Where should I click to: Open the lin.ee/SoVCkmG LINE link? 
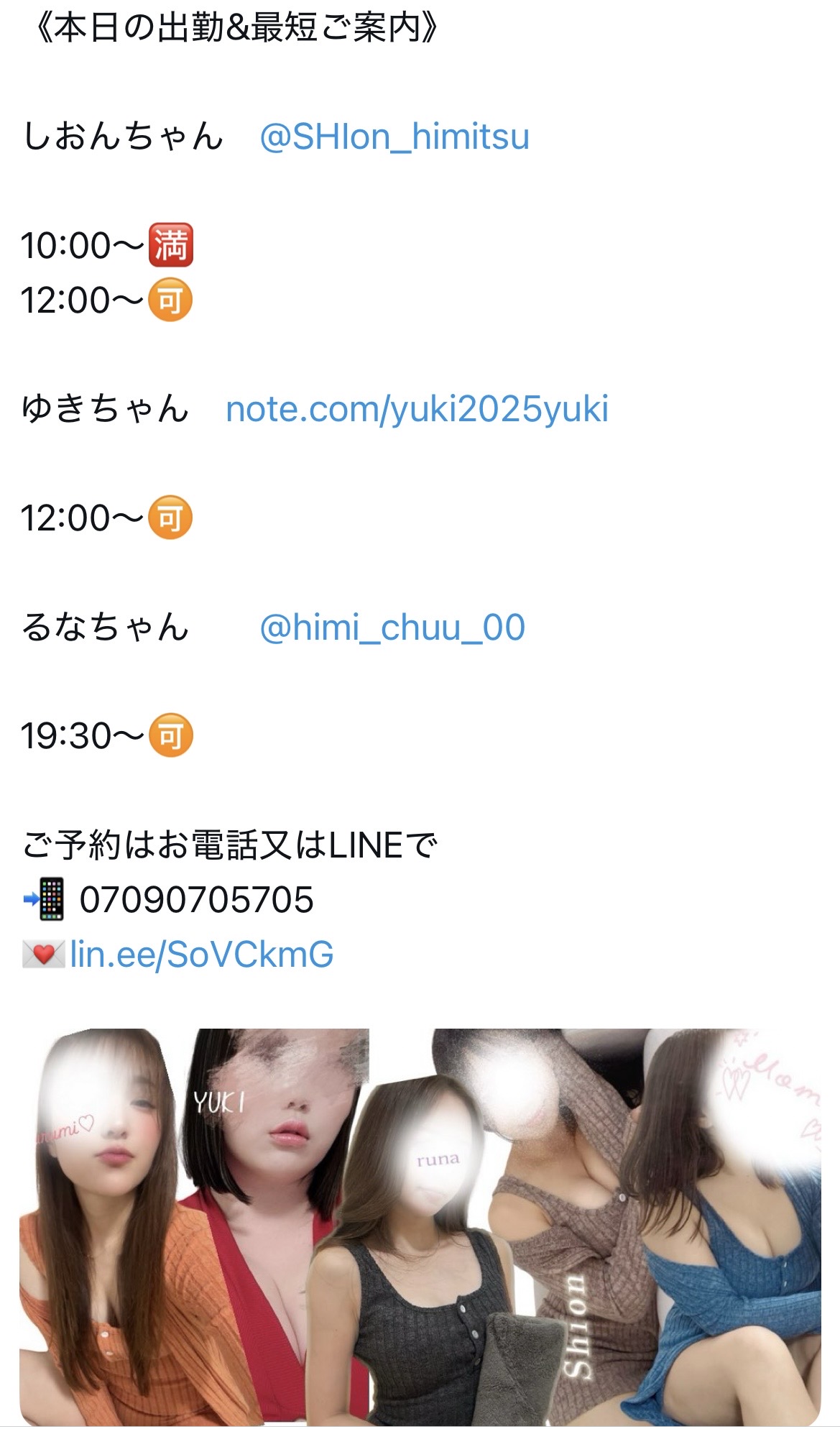click(201, 955)
